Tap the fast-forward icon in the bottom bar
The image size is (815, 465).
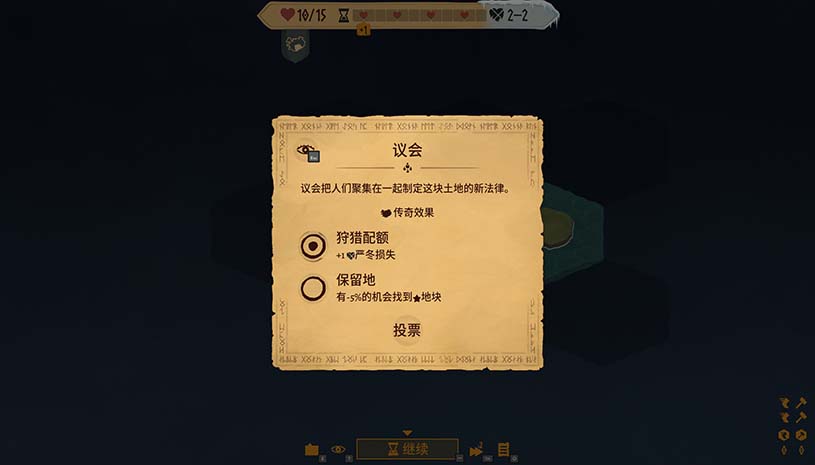pos(476,449)
